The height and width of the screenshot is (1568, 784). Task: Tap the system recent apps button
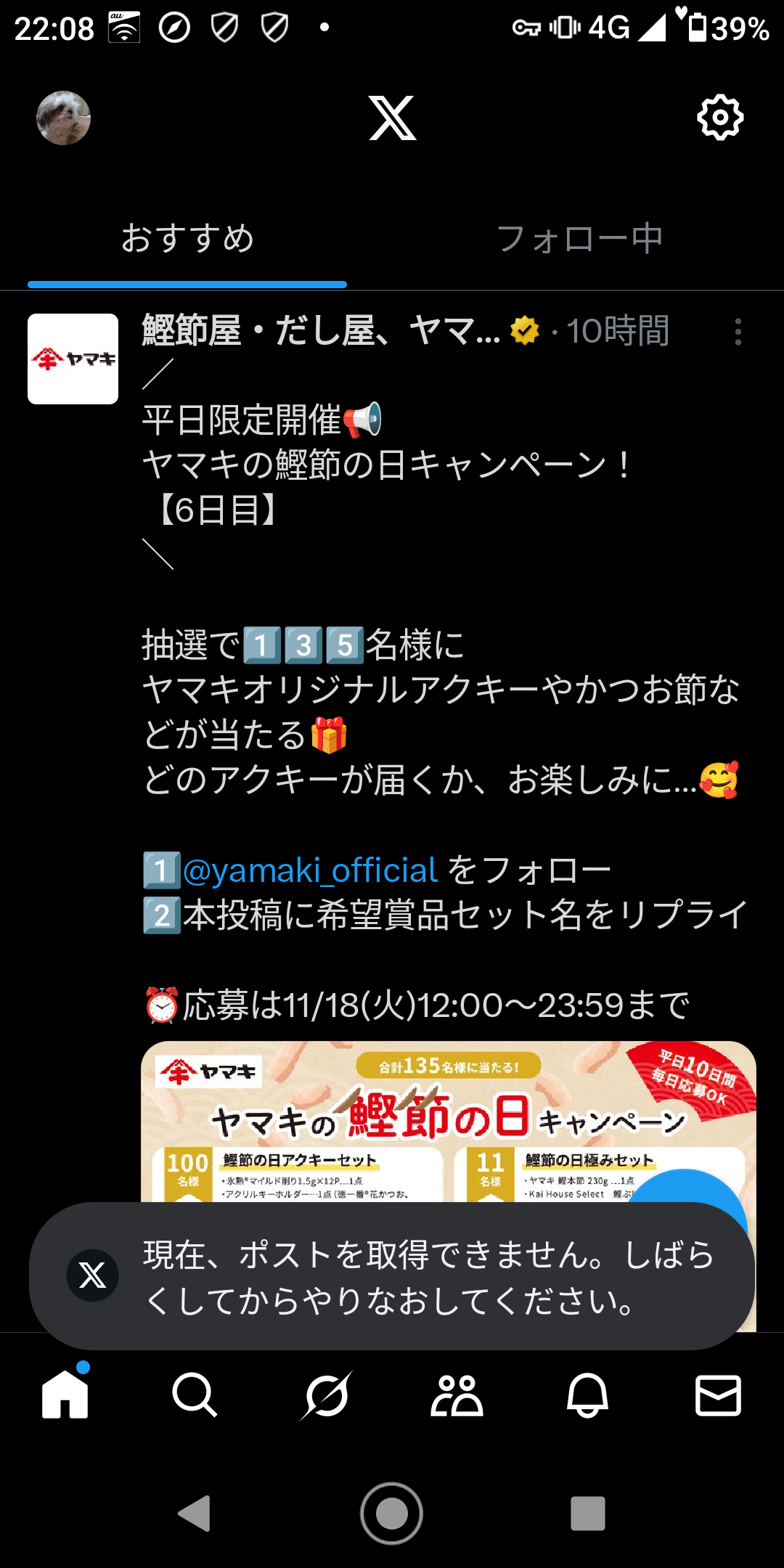(x=587, y=1514)
